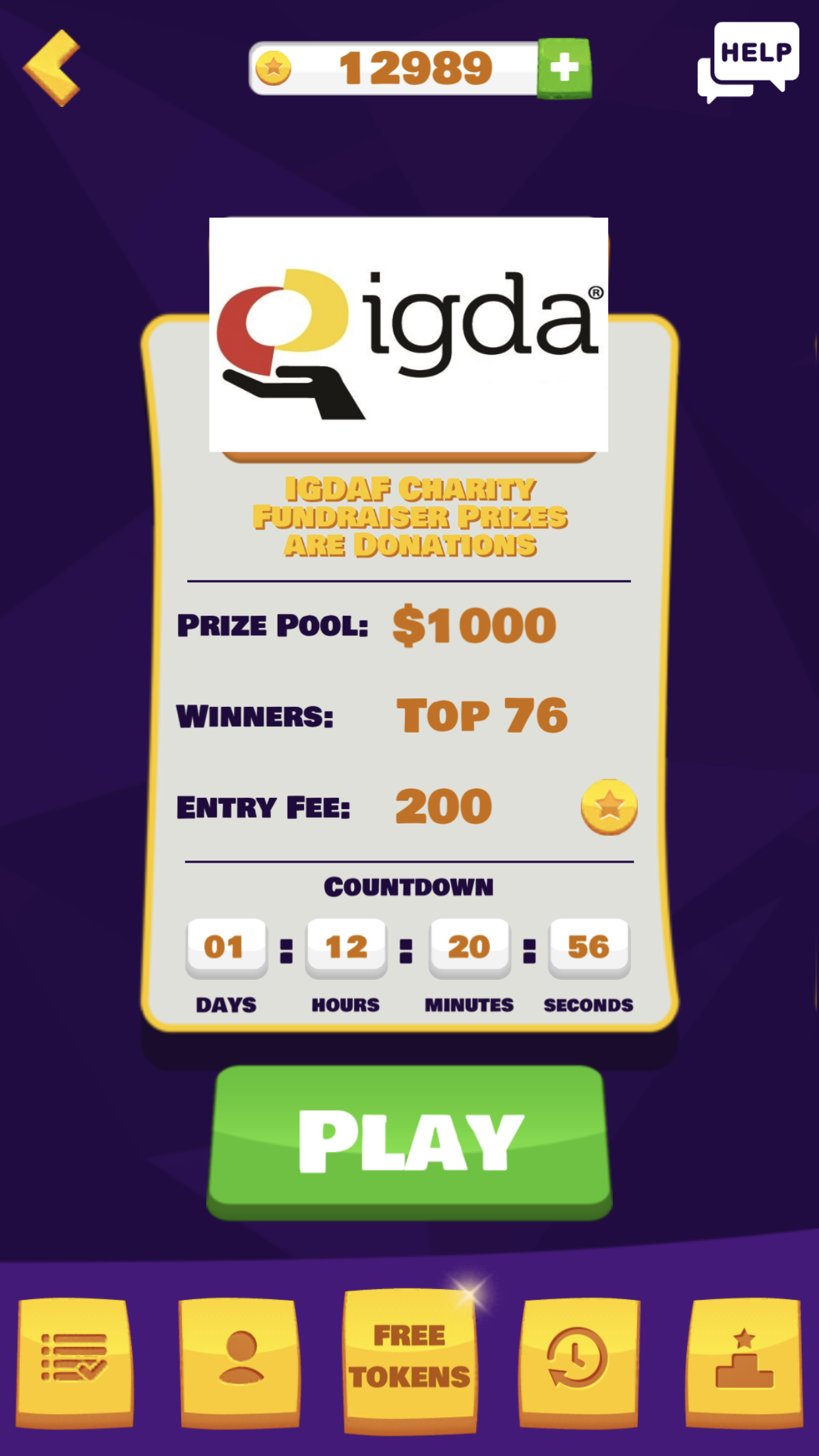Start the tournament with Play
Viewport: 819px width, 1456px height.
point(409,1141)
